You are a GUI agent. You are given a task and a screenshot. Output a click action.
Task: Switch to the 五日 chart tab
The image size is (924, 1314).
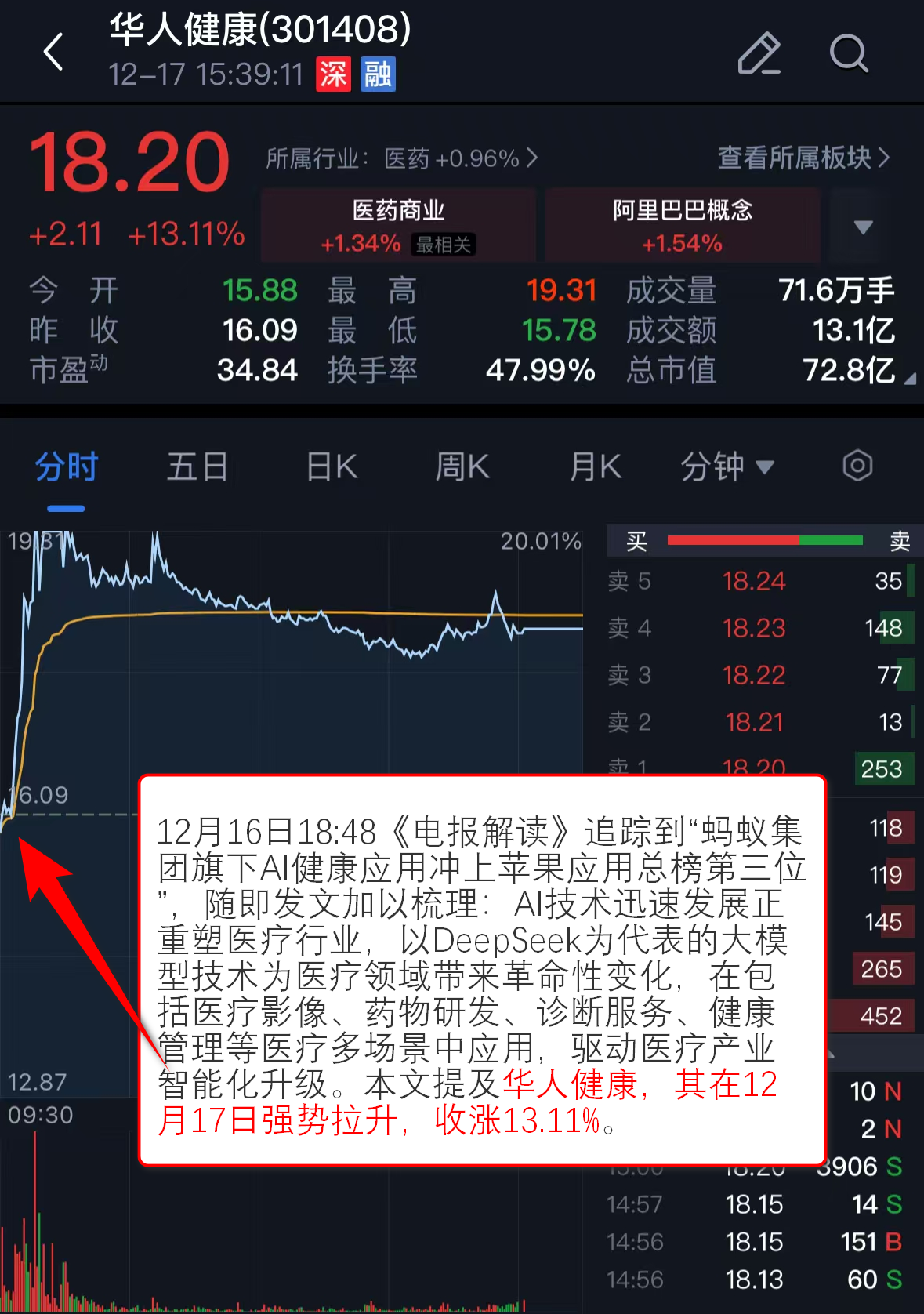(x=197, y=467)
